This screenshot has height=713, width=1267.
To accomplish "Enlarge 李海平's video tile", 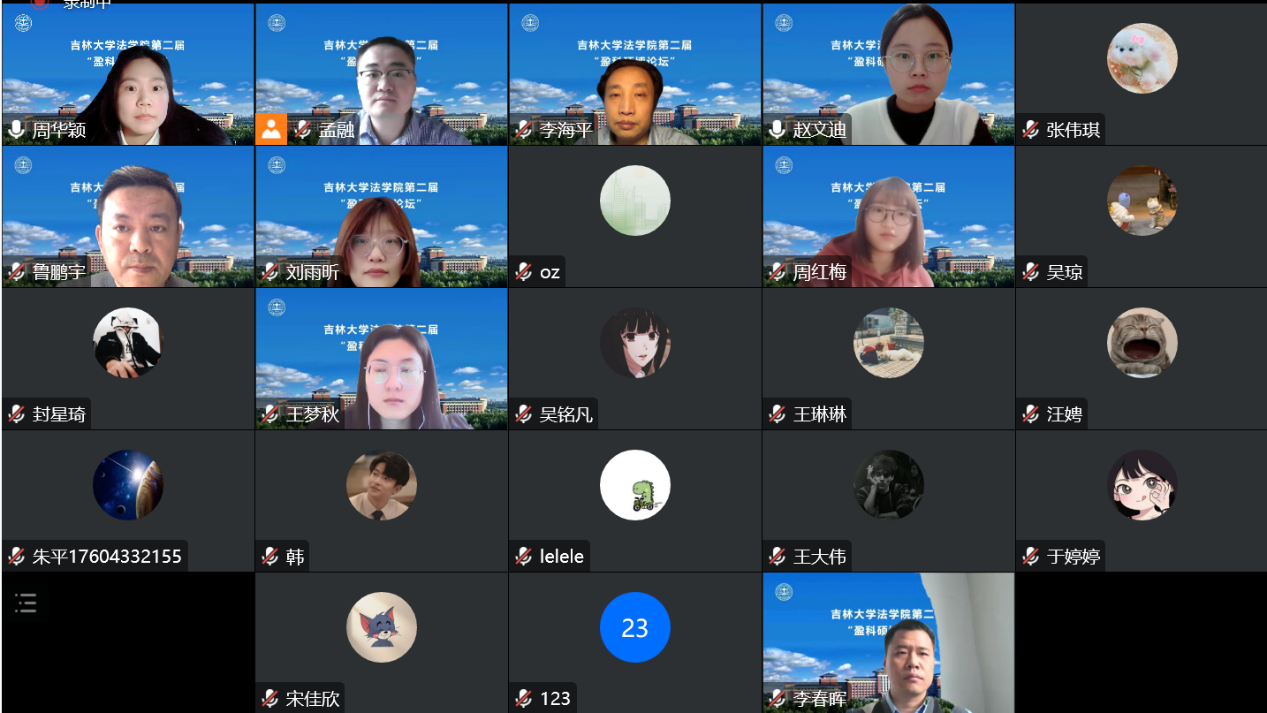I will pyautogui.click(x=634, y=75).
